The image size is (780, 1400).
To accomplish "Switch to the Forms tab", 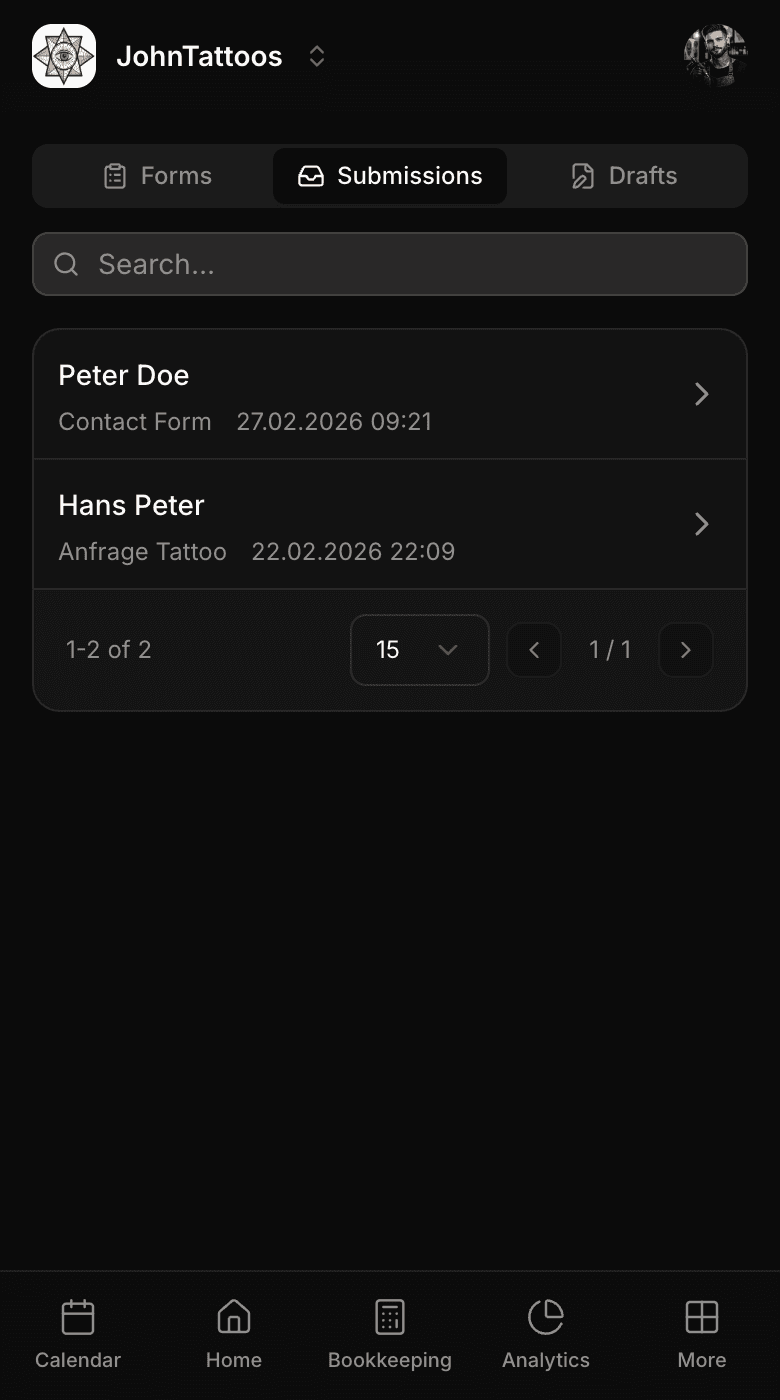I will [156, 175].
